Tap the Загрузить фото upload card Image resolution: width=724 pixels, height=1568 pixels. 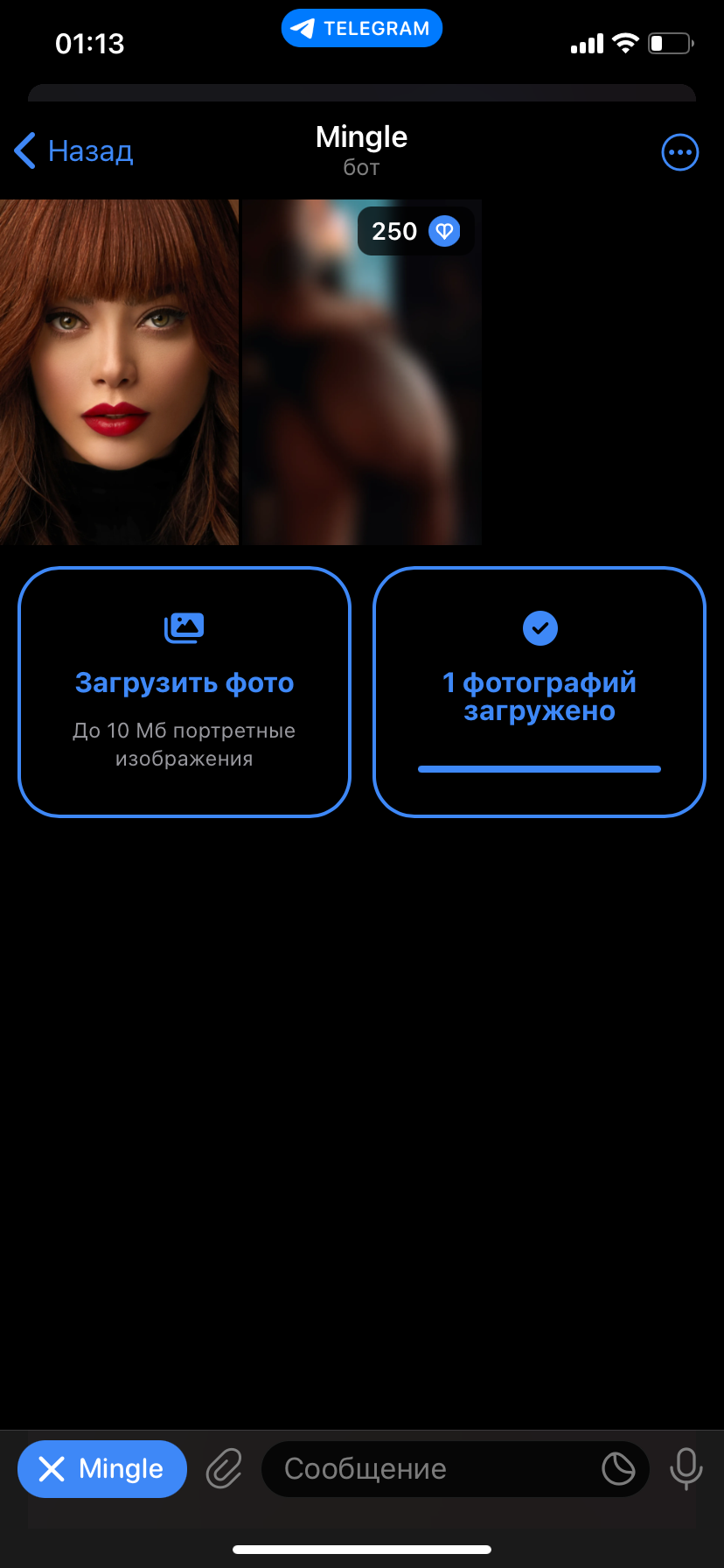pos(184,692)
